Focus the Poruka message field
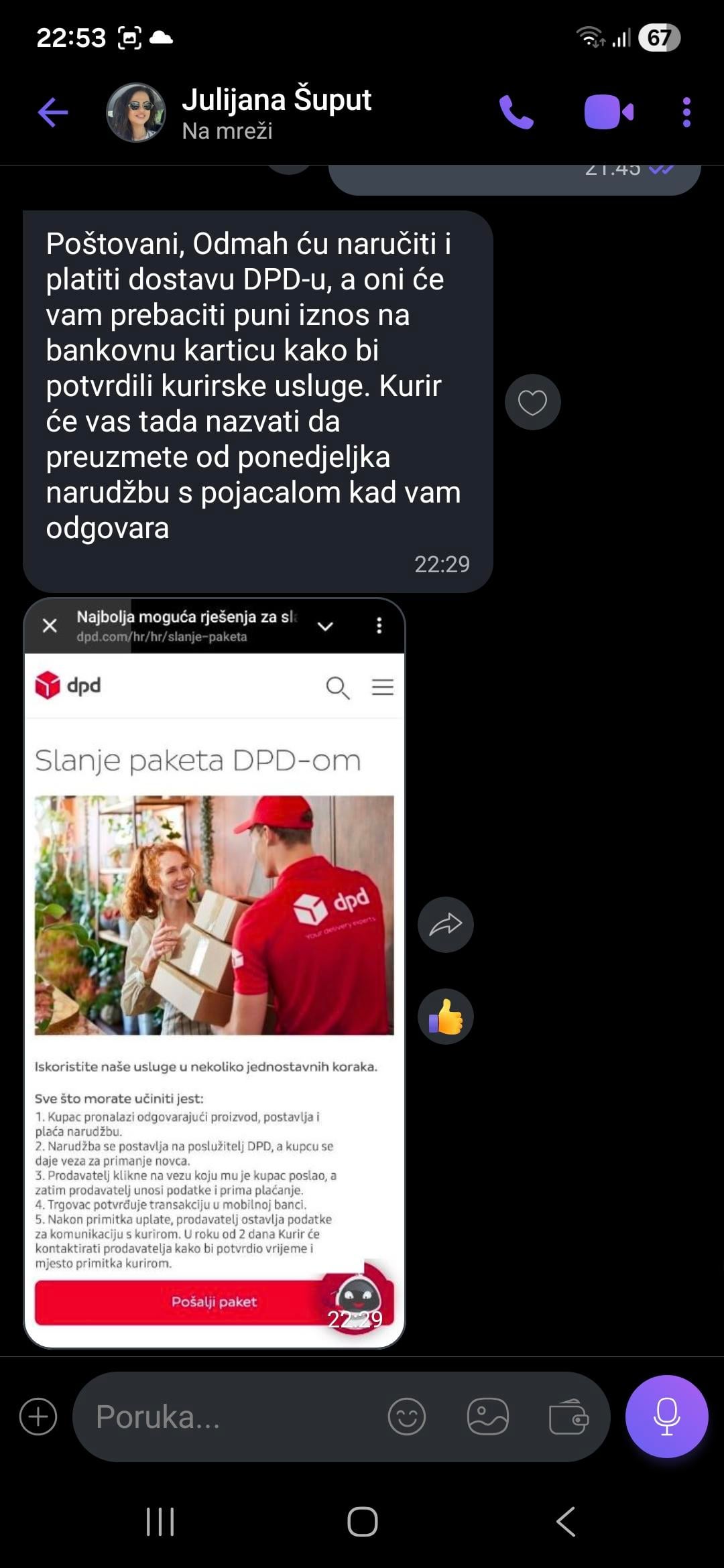This screenshot has width=724, height=1568. 228,1417
